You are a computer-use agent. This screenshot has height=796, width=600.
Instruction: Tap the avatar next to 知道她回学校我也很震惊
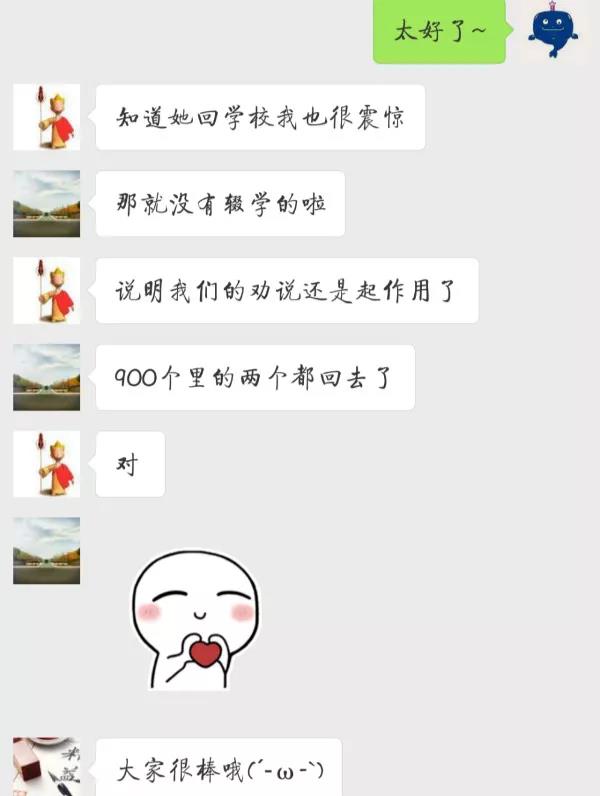(46, 117)
